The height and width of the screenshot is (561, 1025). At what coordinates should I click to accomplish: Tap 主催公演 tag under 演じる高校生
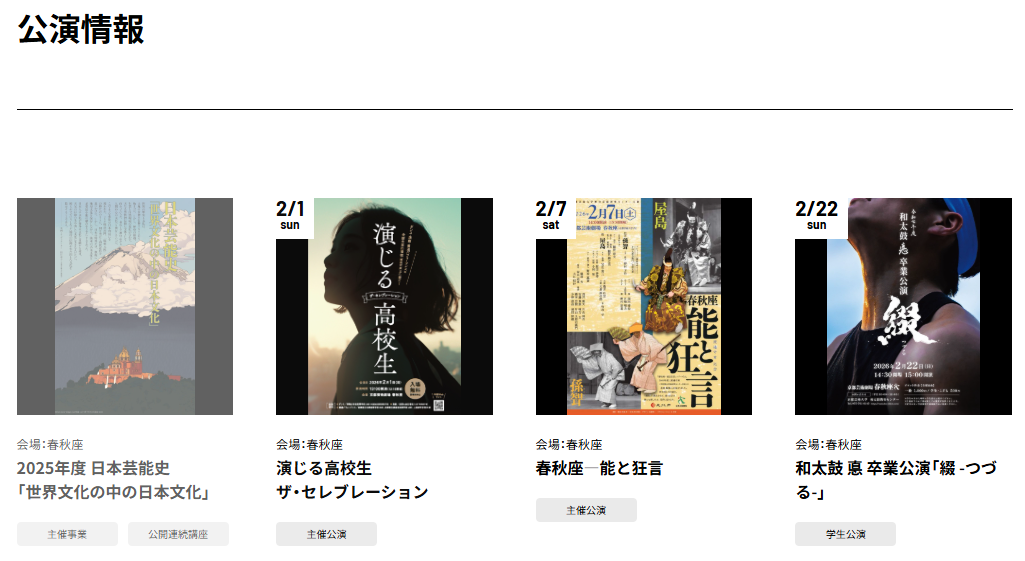pos(326,534)
